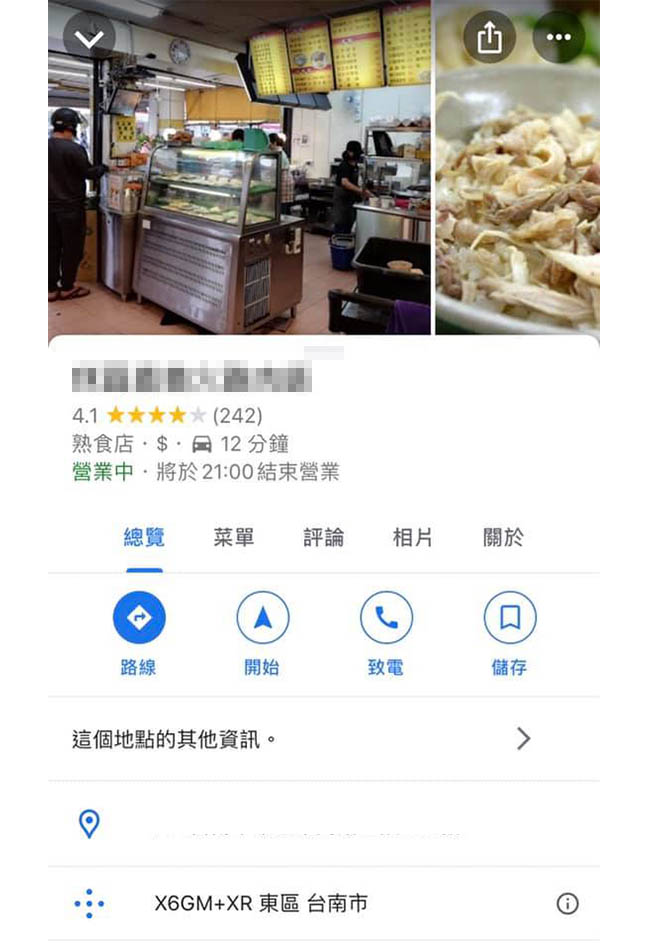Open the plus code info icon
Viewport: 650px width, 950px height.
[567, 904]
